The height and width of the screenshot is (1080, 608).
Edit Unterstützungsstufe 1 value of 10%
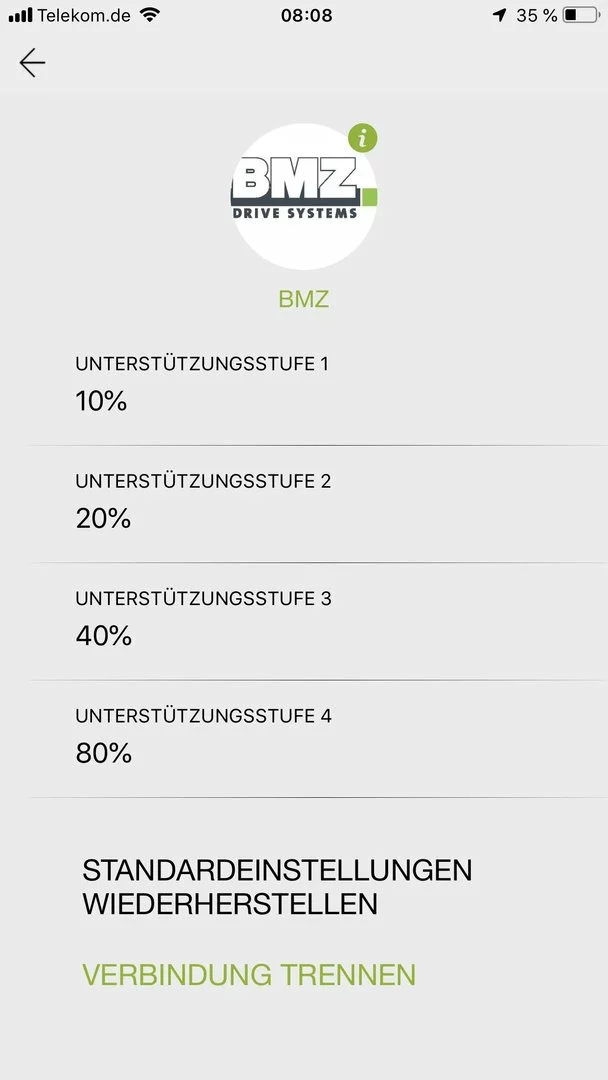coord(303,384)
